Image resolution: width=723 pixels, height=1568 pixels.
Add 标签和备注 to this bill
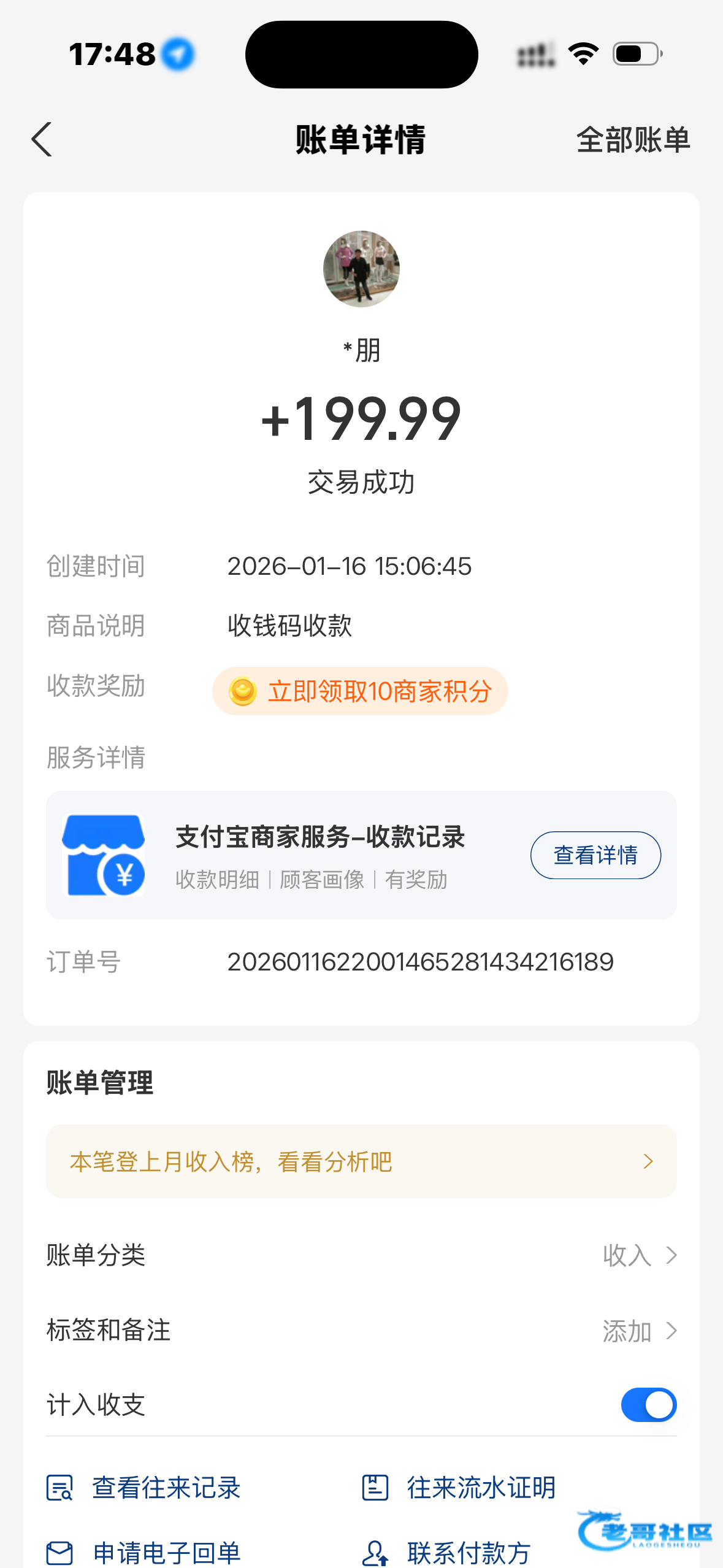coord(361,1331)
